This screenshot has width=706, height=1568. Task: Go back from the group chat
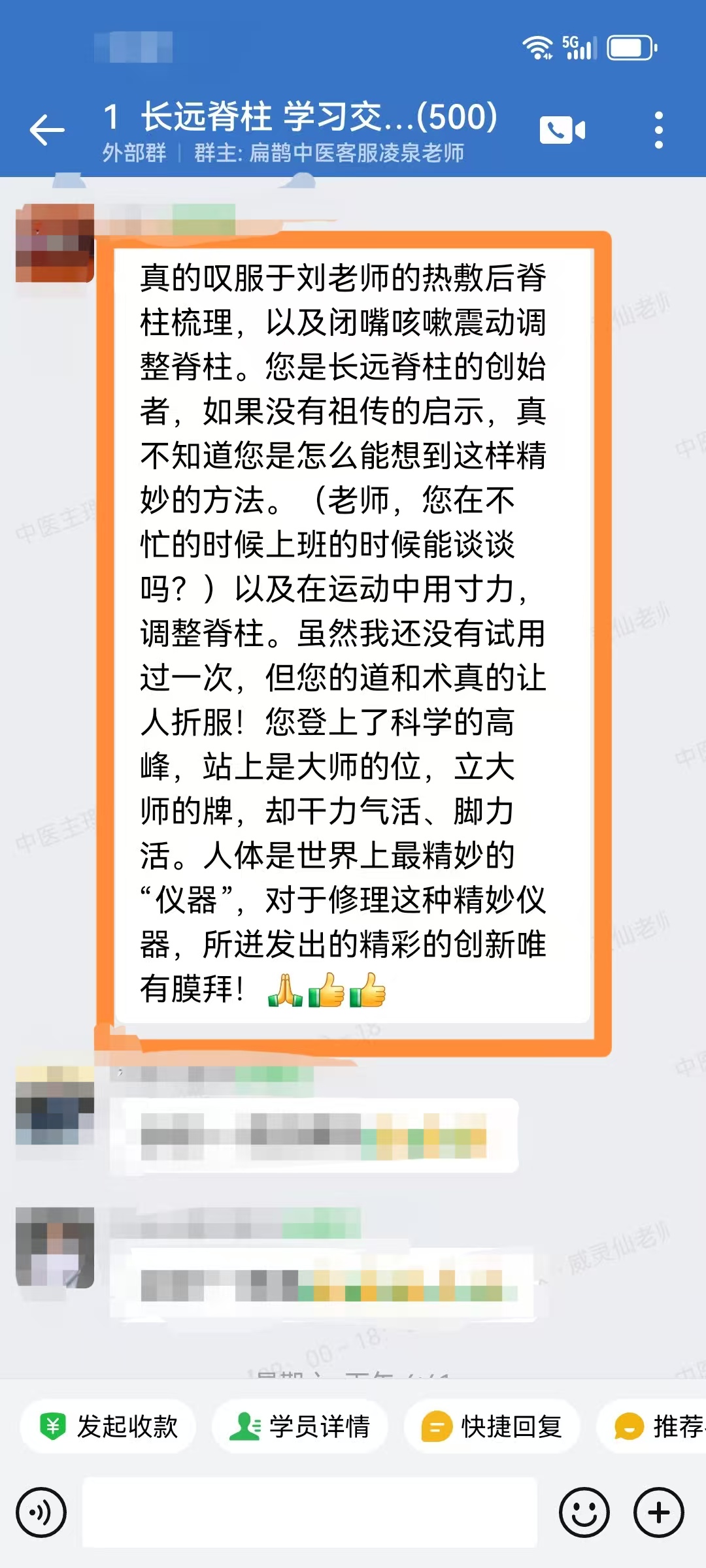[x=47, y=129]
